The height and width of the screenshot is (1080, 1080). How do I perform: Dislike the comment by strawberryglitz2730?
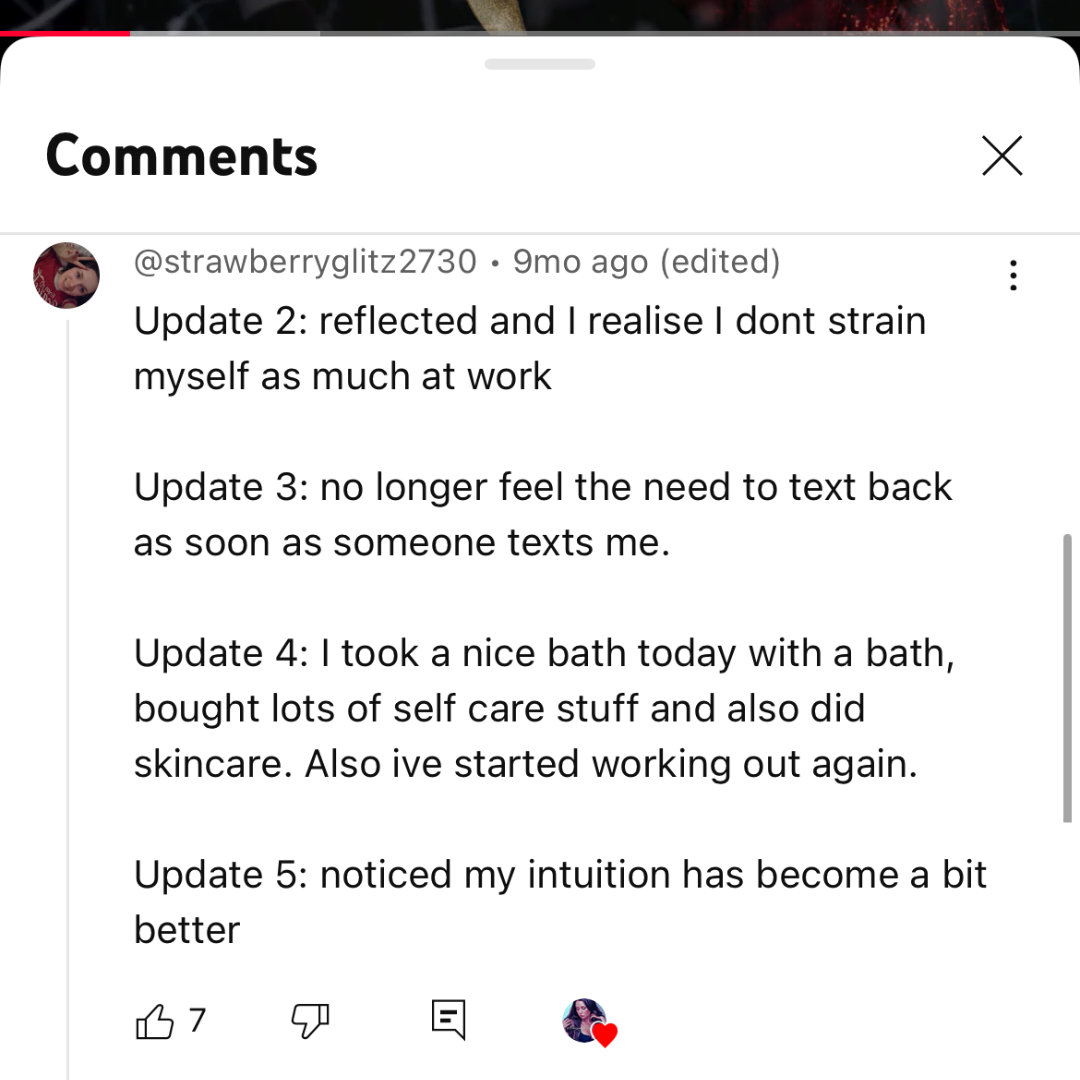(310, 1020)
